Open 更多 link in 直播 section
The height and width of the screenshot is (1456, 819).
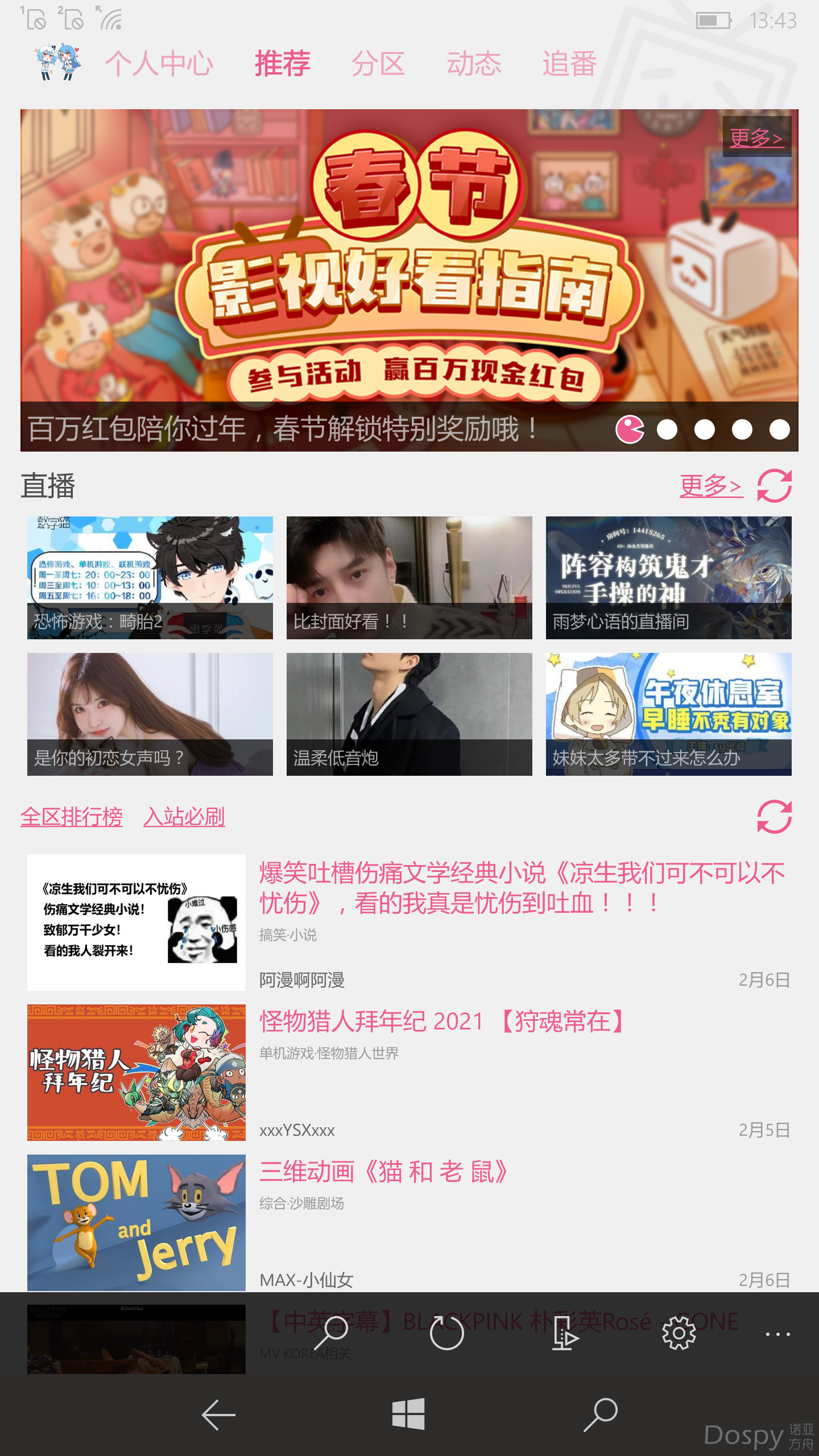(x=711, y=486)
